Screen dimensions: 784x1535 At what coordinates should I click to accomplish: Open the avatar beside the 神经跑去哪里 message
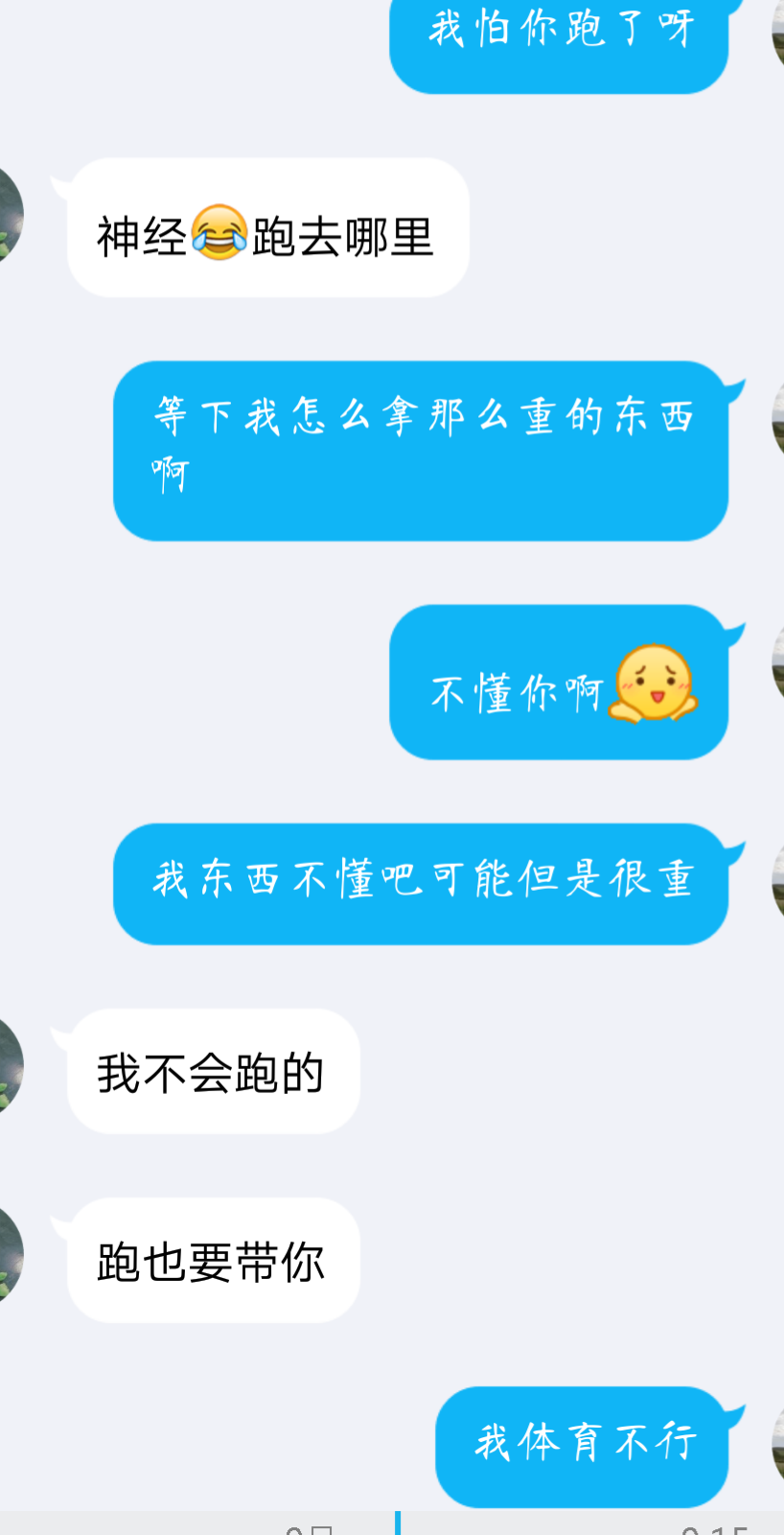10,213
